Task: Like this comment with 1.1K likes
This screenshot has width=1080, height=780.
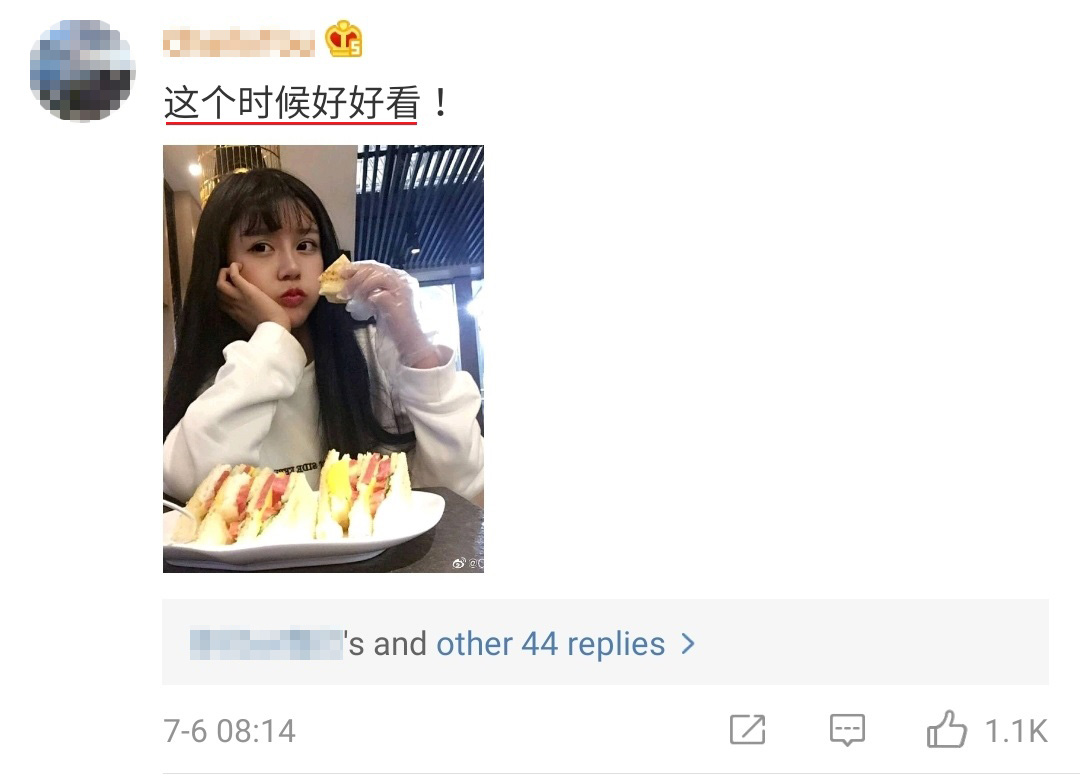Action: click(x=947, y=730)
